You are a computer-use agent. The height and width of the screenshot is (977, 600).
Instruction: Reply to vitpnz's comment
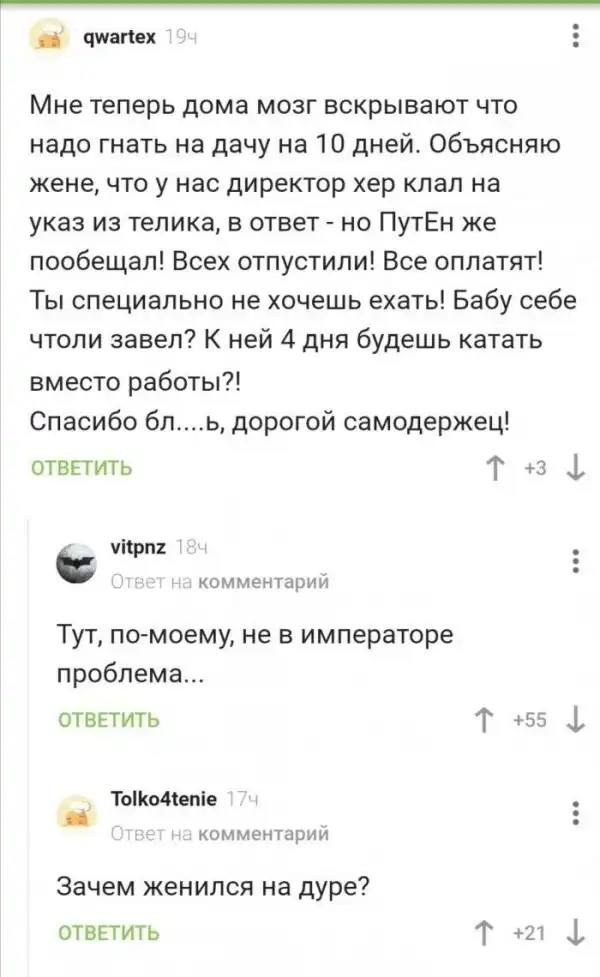(109, 718)
